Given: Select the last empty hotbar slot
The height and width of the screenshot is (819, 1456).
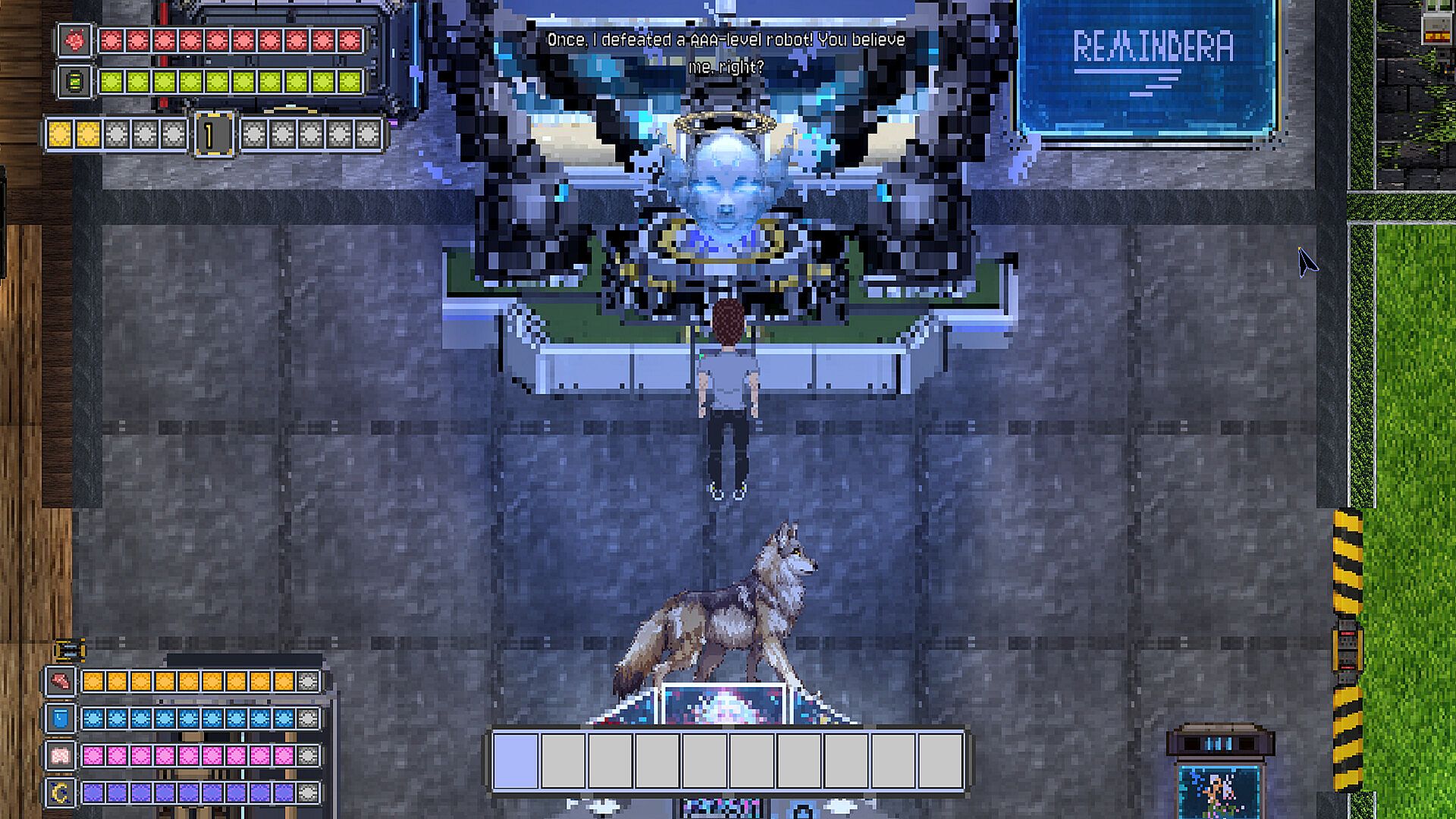Looking at the screenshot, I should [940, 761].
